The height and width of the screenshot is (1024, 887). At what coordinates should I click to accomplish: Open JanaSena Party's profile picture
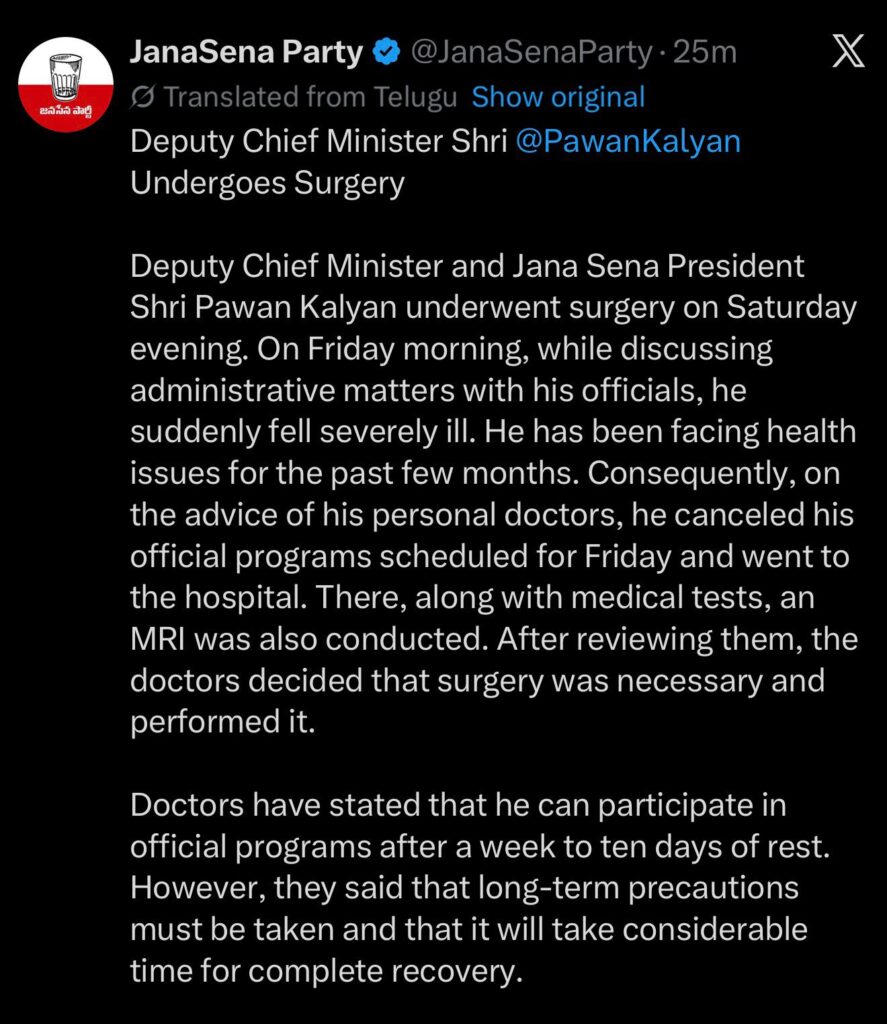pos(66,83)
